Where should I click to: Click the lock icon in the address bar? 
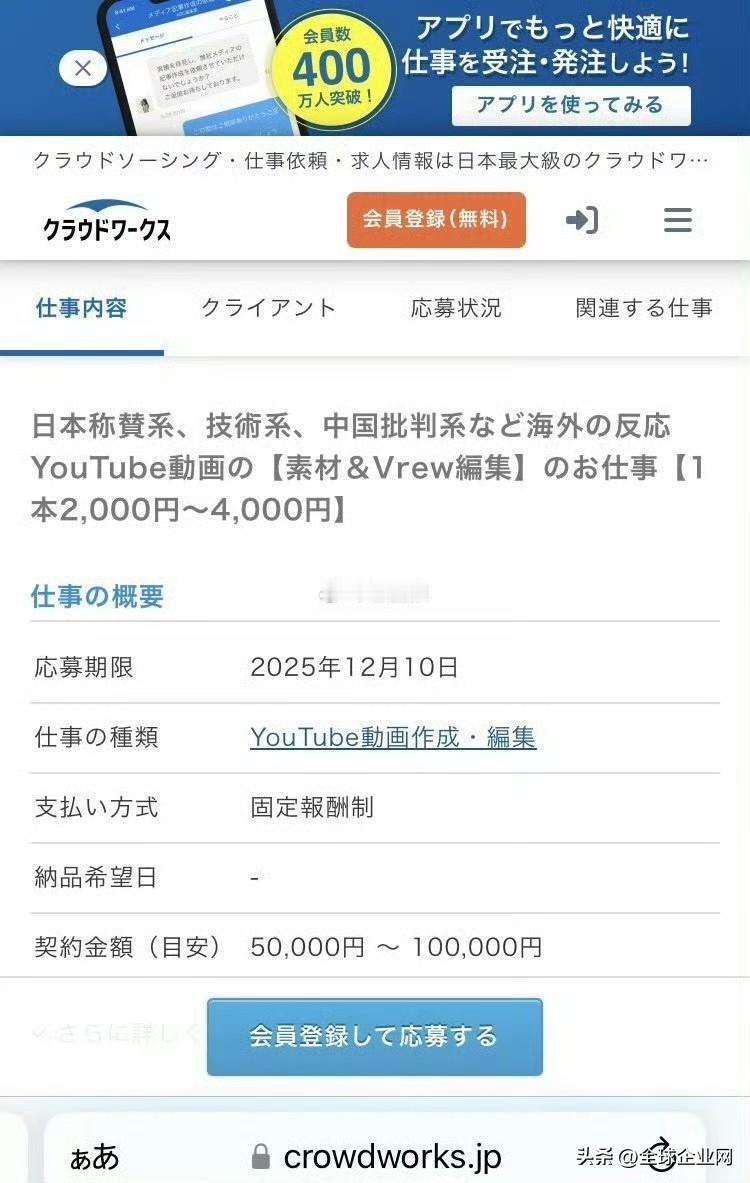tap(262, 1157)
